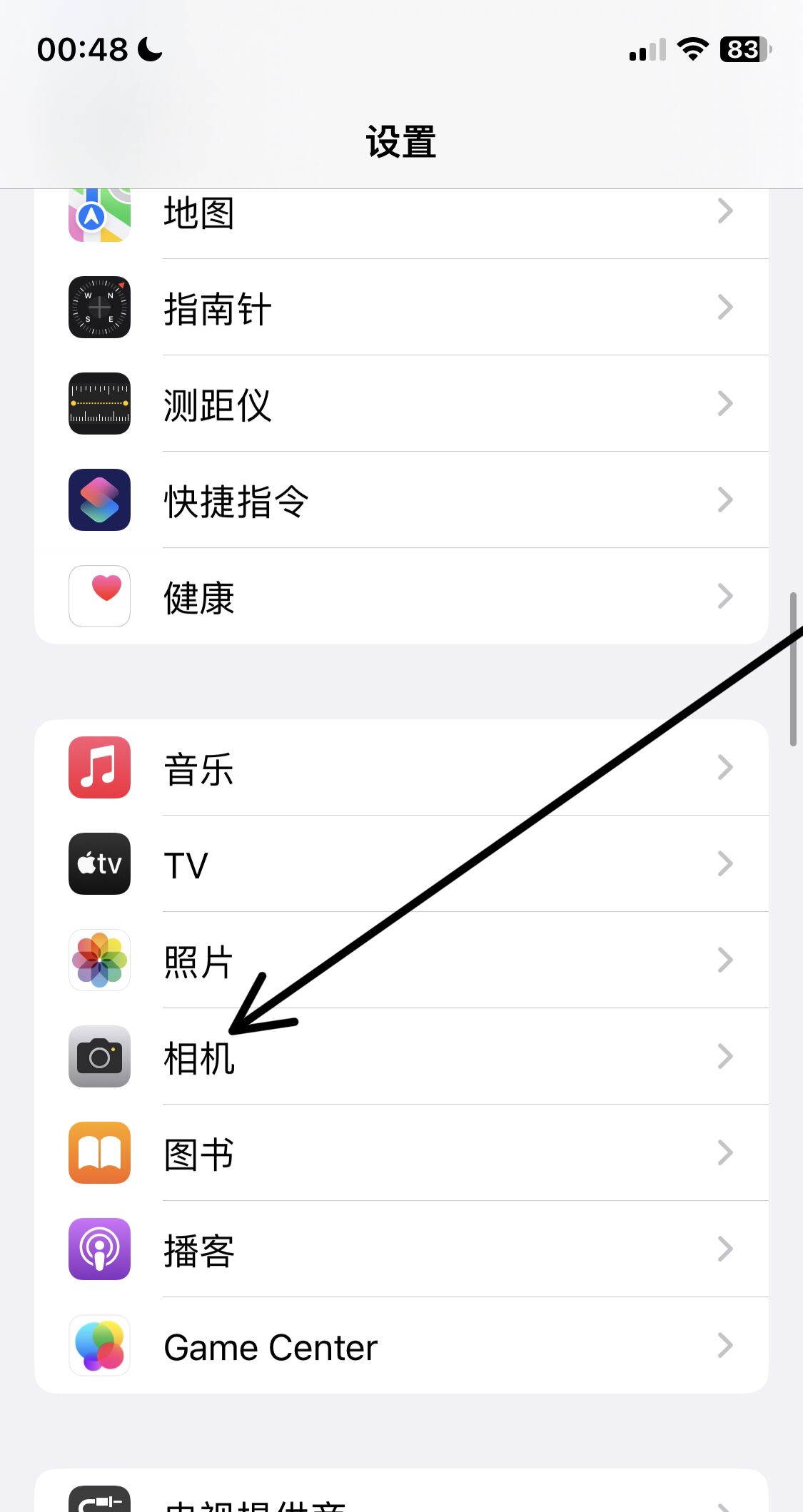Open the Apple TV icon
Screen dimensions: 803x1512
(99, 864)
